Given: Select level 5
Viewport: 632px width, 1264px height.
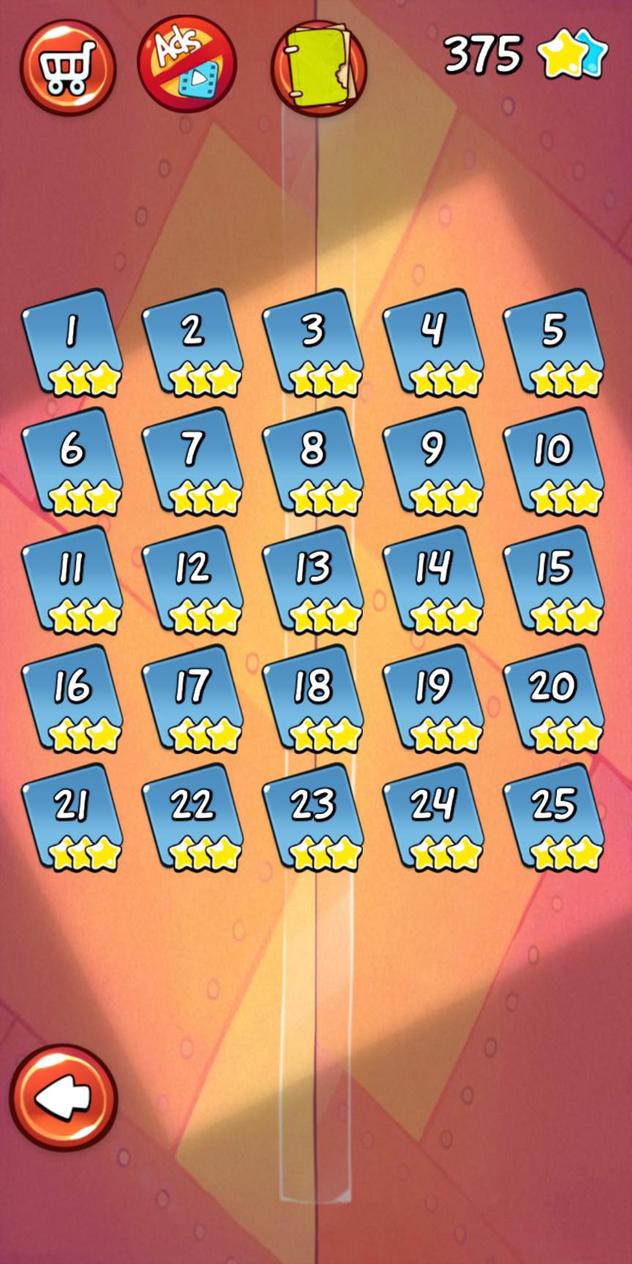Looking at the screenshot, I should tap(555, 343).
